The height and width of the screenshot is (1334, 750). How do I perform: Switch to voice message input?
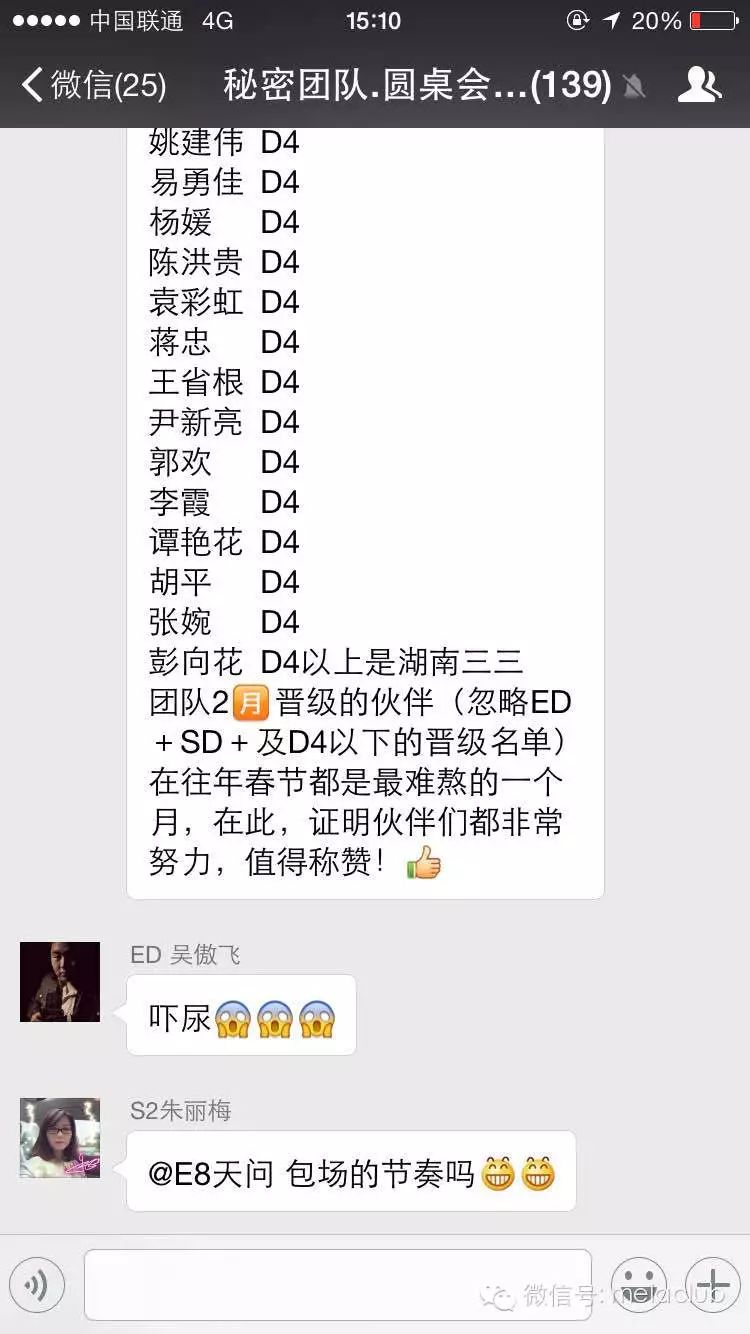[x=37, y=1284]
